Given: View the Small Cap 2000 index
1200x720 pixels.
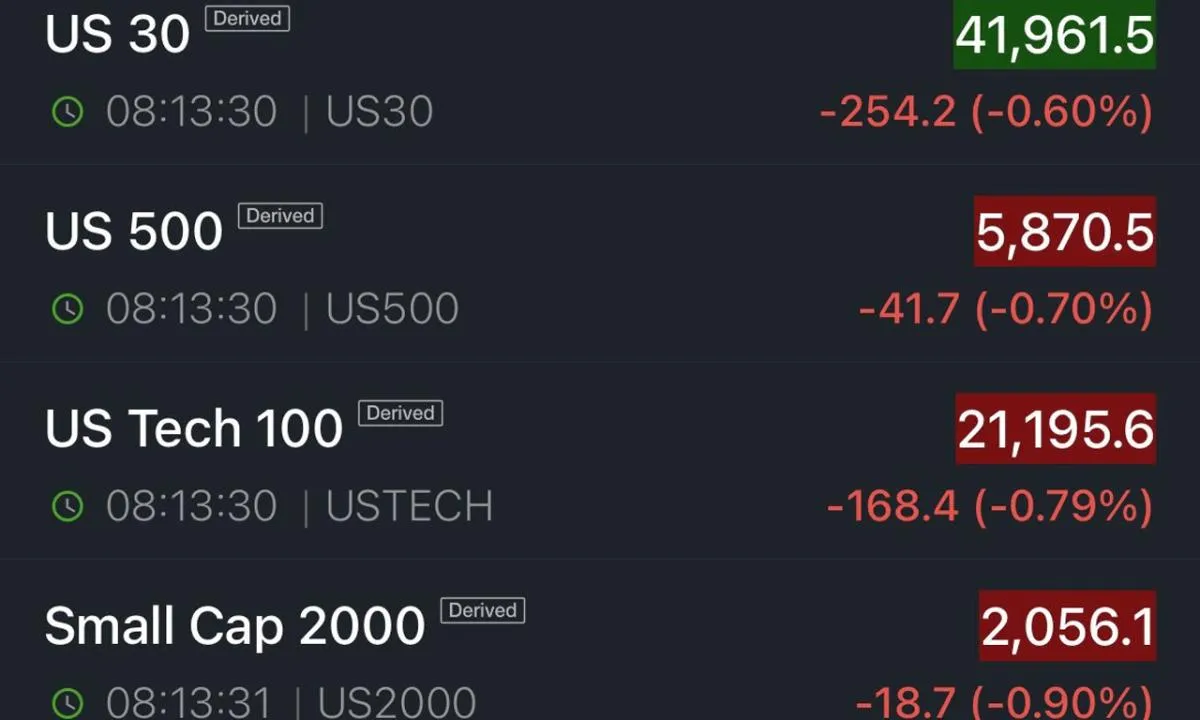Looking at the screenshot, I should coord(235,627).
